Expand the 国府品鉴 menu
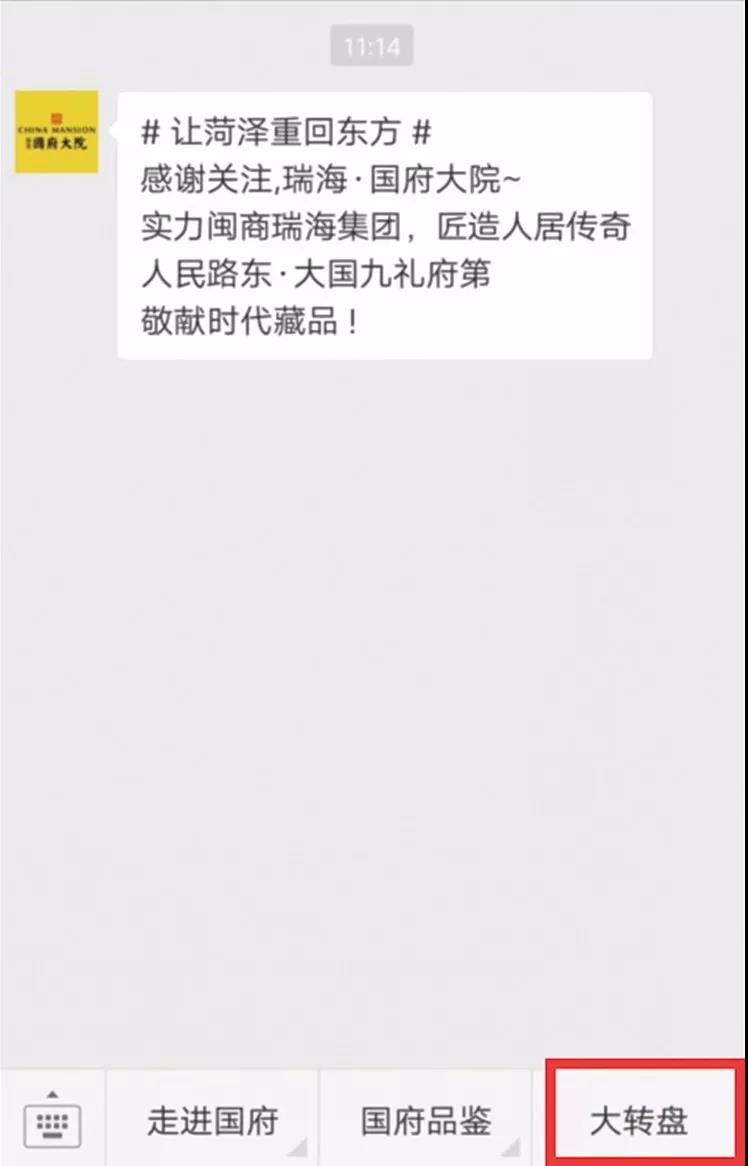 click(x=426, y=1121)
